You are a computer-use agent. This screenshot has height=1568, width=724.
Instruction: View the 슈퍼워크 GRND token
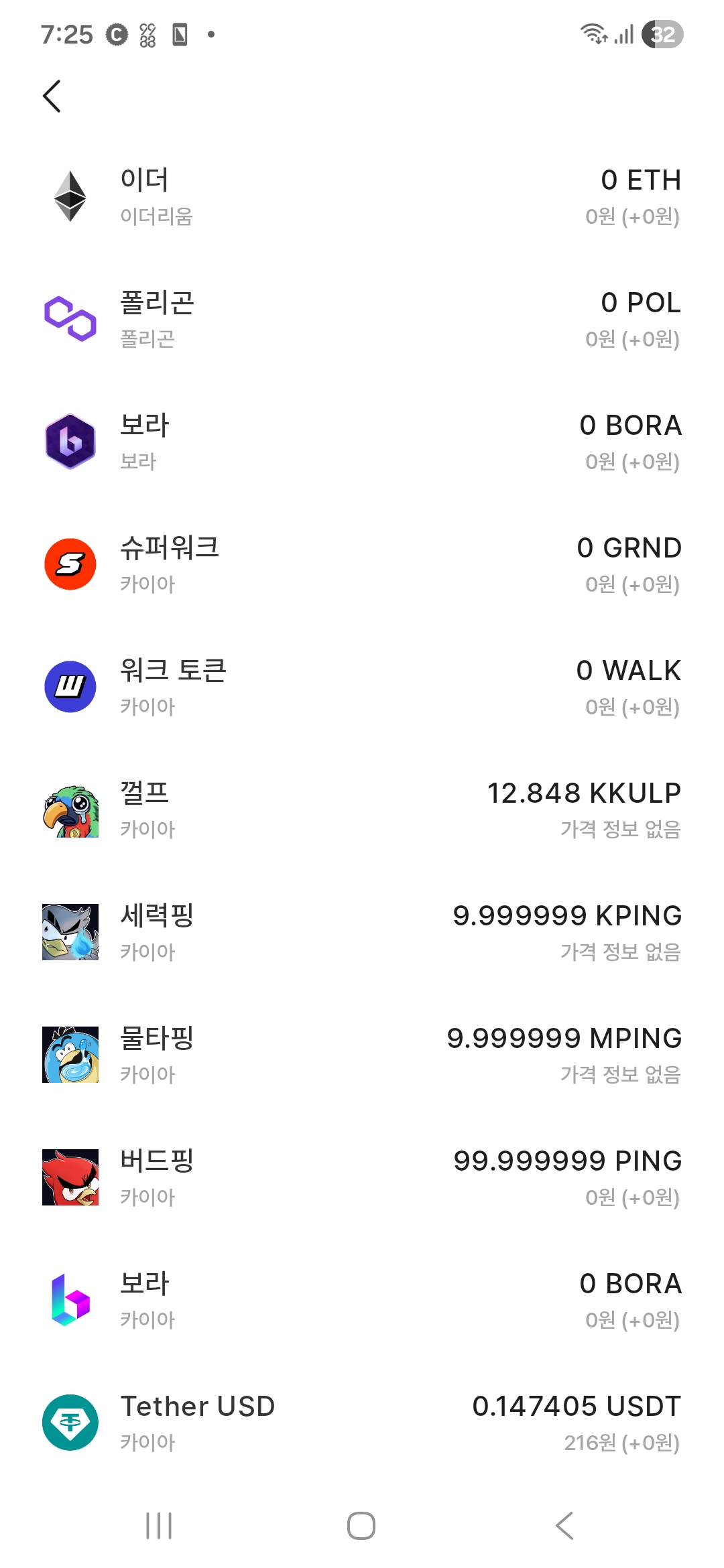(362, 565)
